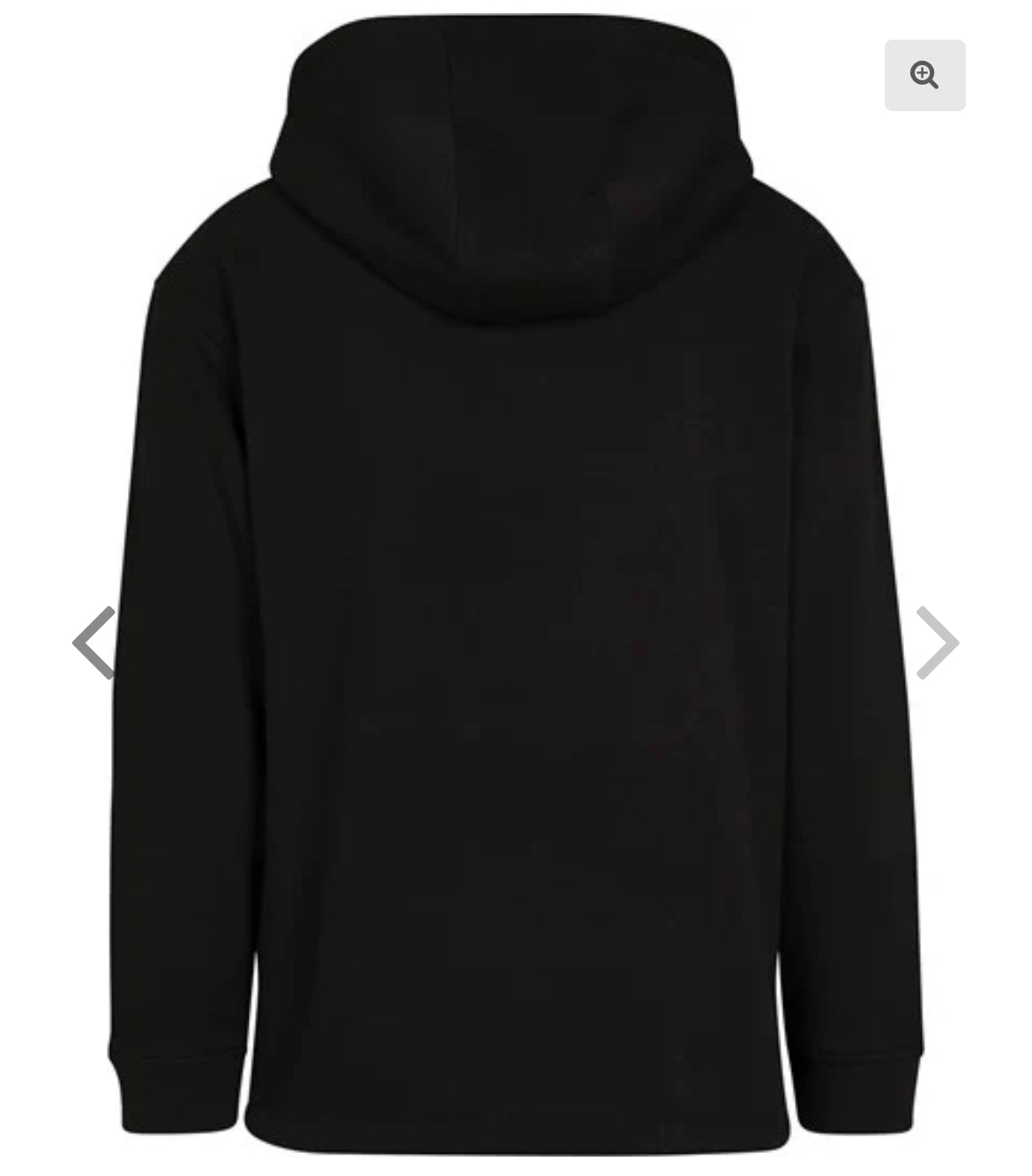
Task: Show the next product image
Action: point(937,642)
